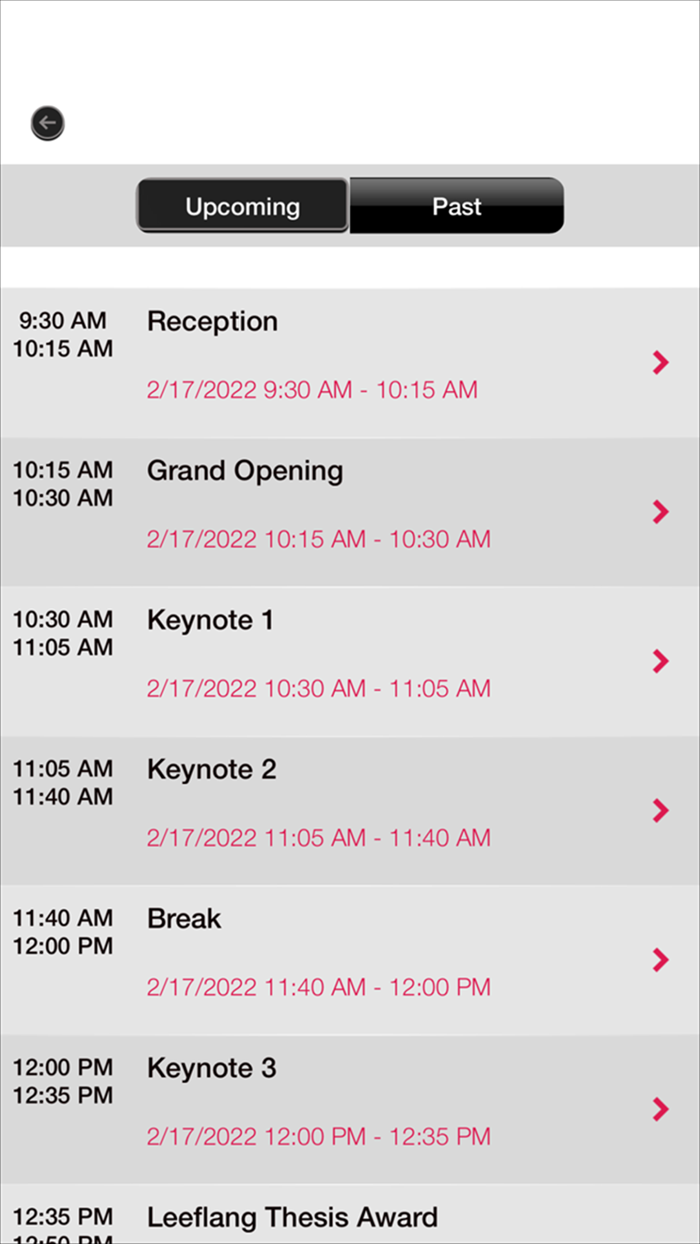Go back using the arrow icon
The height and width of the screenshot is (1244, 700).
47,123
